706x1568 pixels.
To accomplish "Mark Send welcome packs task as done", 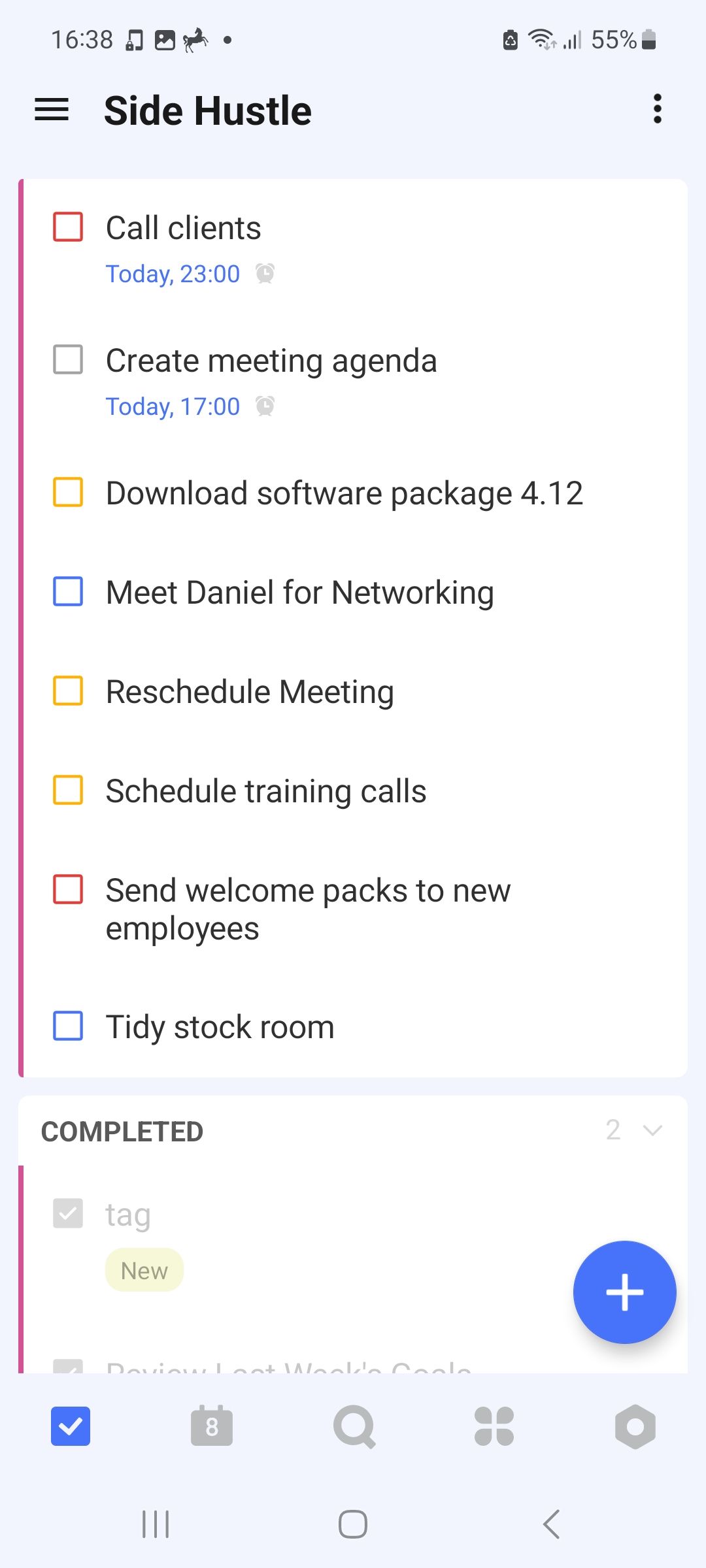I will (x=68, y=889).
